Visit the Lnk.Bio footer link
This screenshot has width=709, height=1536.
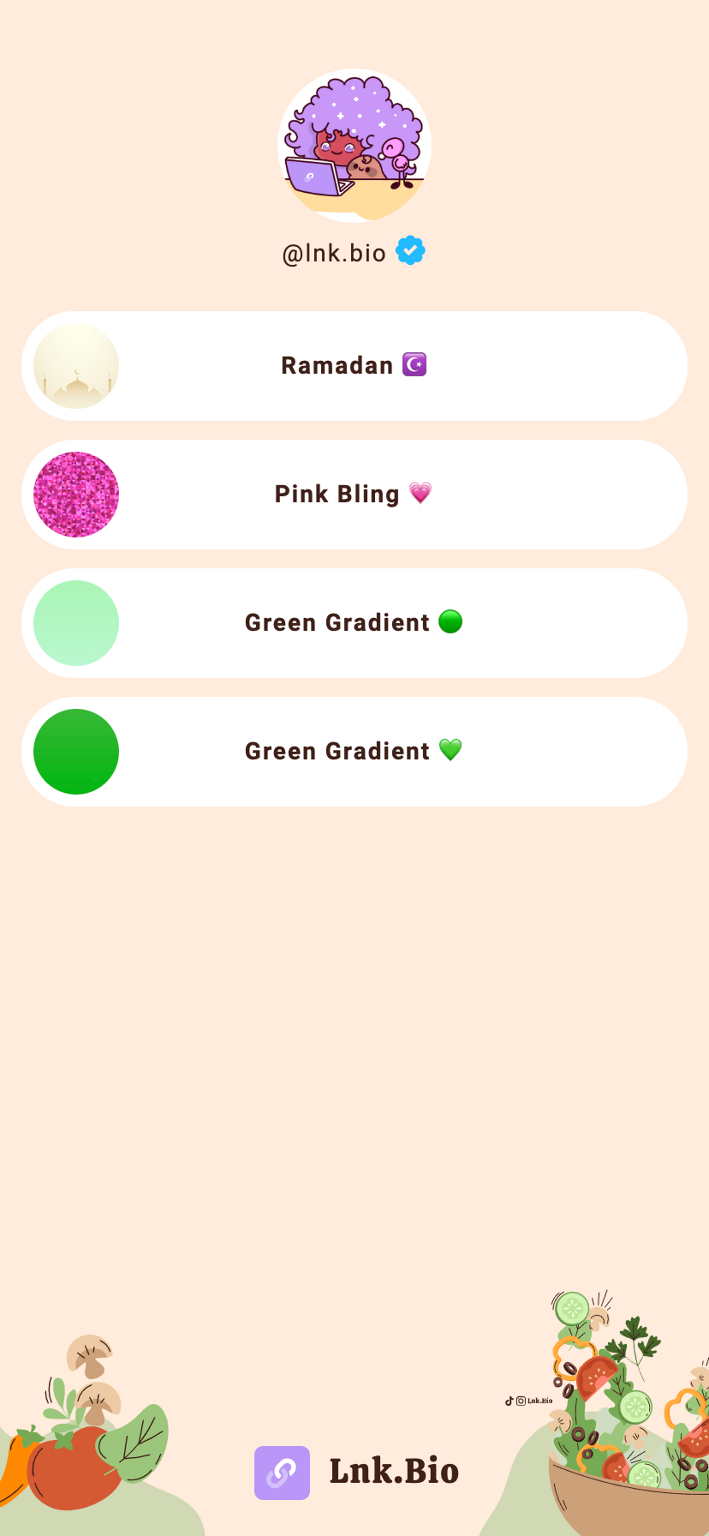pos(356,1472)
